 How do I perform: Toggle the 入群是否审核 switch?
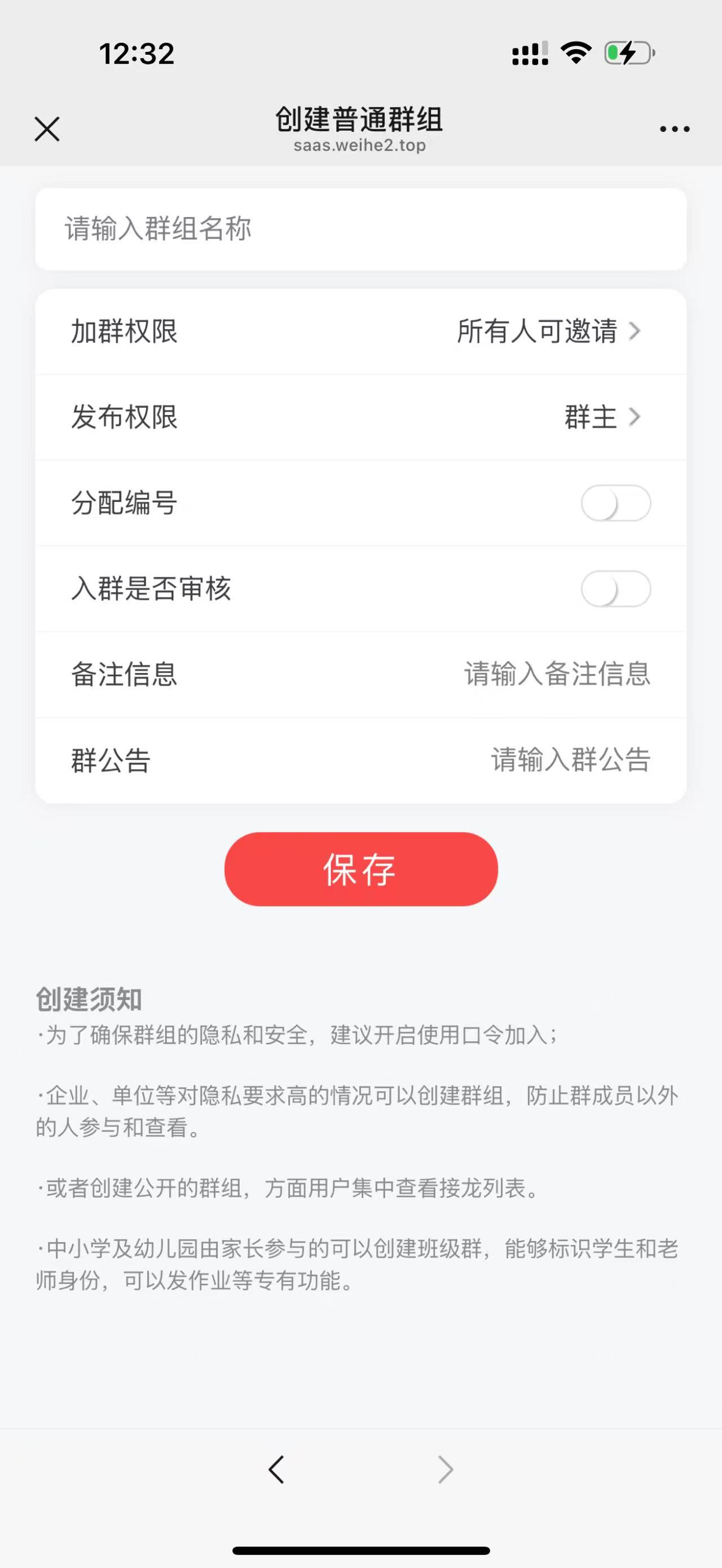tap(615, 589)
